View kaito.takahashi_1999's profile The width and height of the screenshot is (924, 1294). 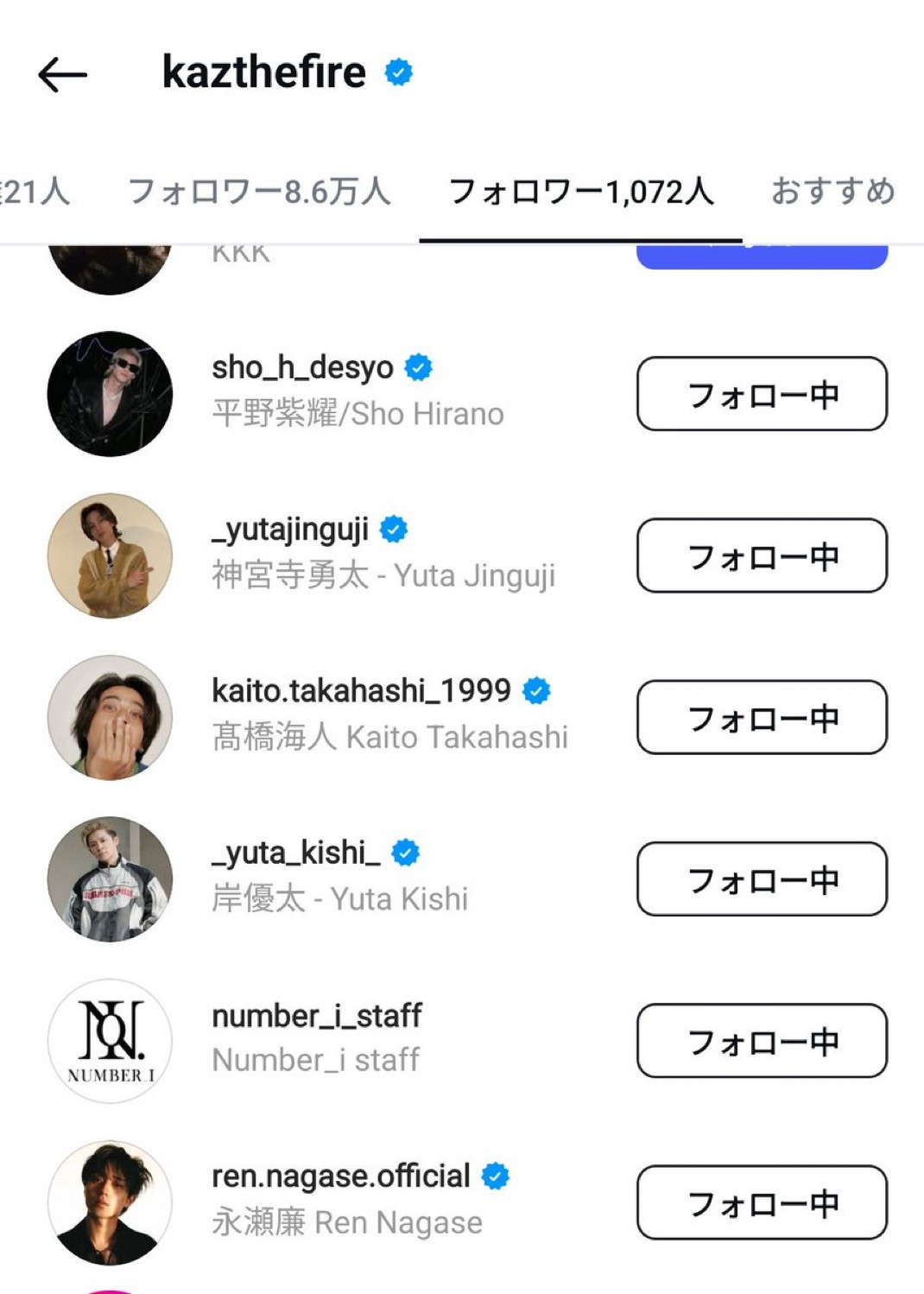point(361,692)
